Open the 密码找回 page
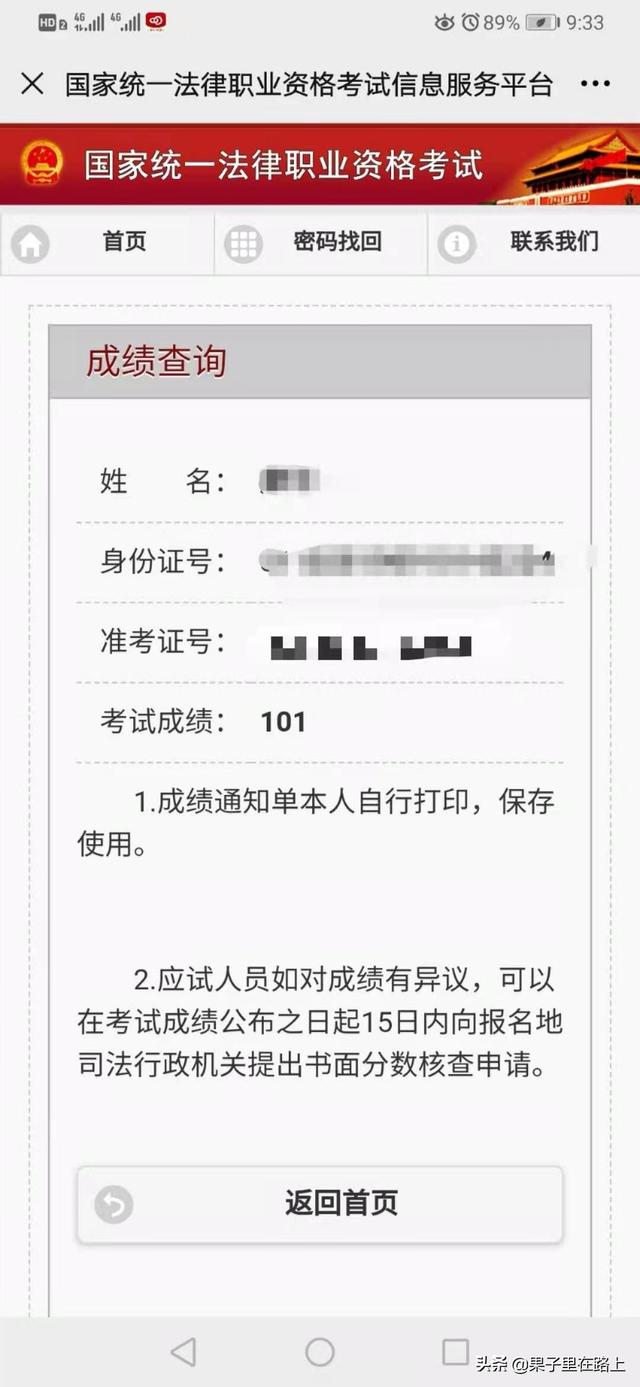This screenshot has height=1387, width=640. (320, 242)
